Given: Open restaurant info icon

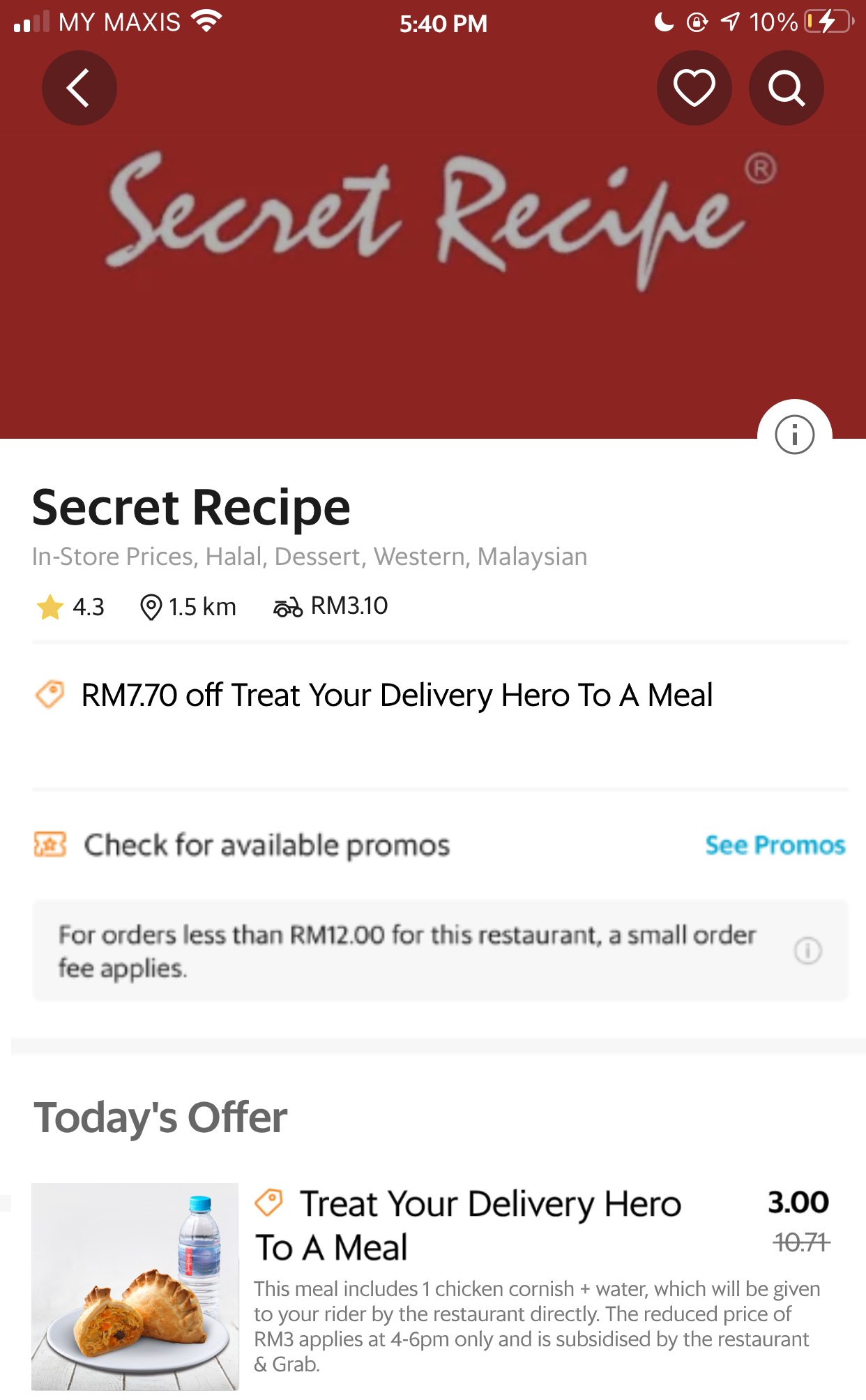Looking at the screenshot, I should pos(794,435).
